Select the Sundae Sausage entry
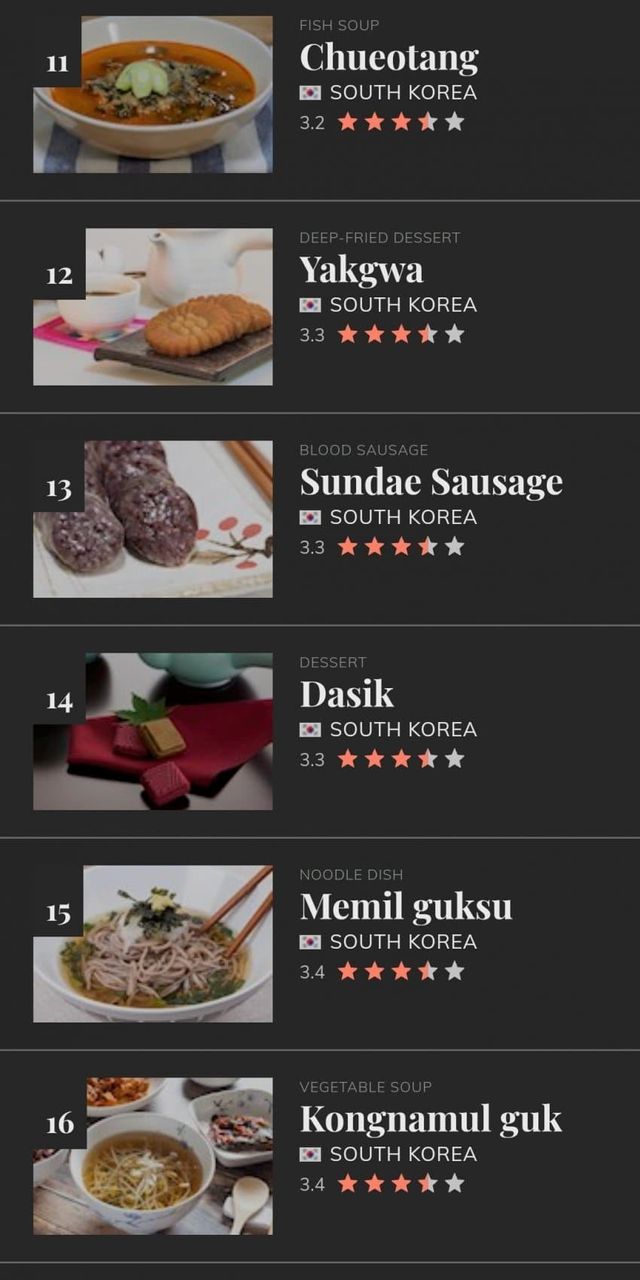640x1280 pixels. (431, 482)
